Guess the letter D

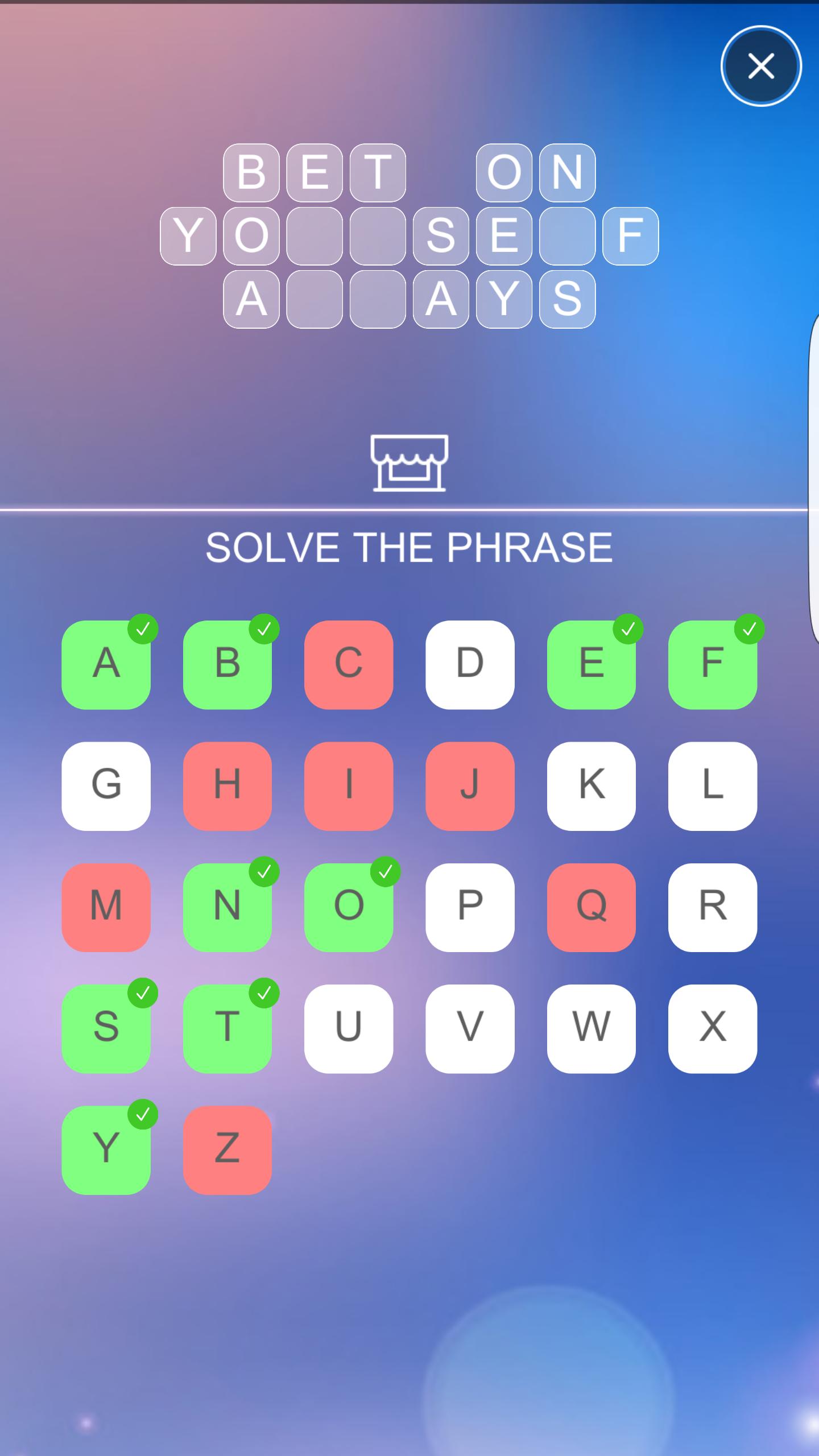(470, 664)
